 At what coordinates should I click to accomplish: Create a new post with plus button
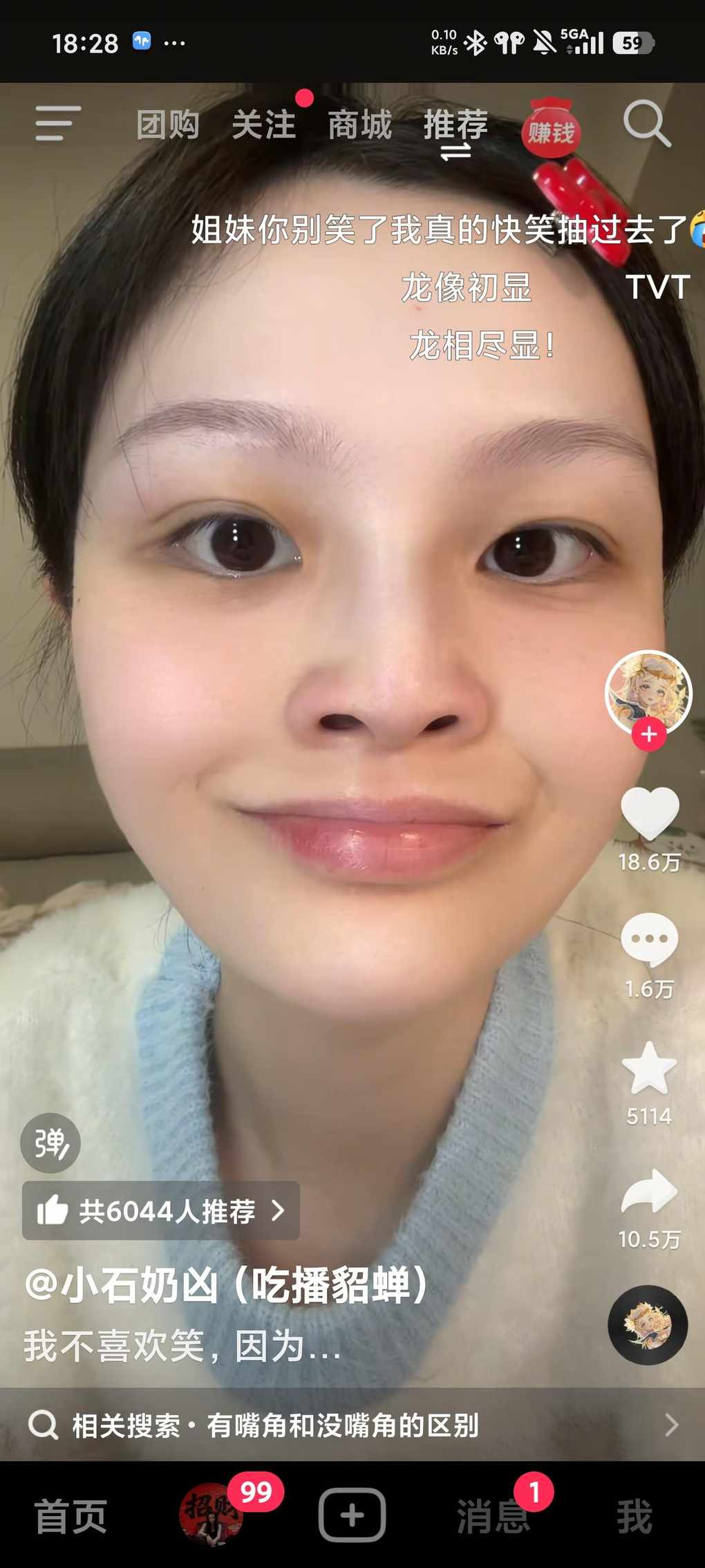tap(352, 1515)
